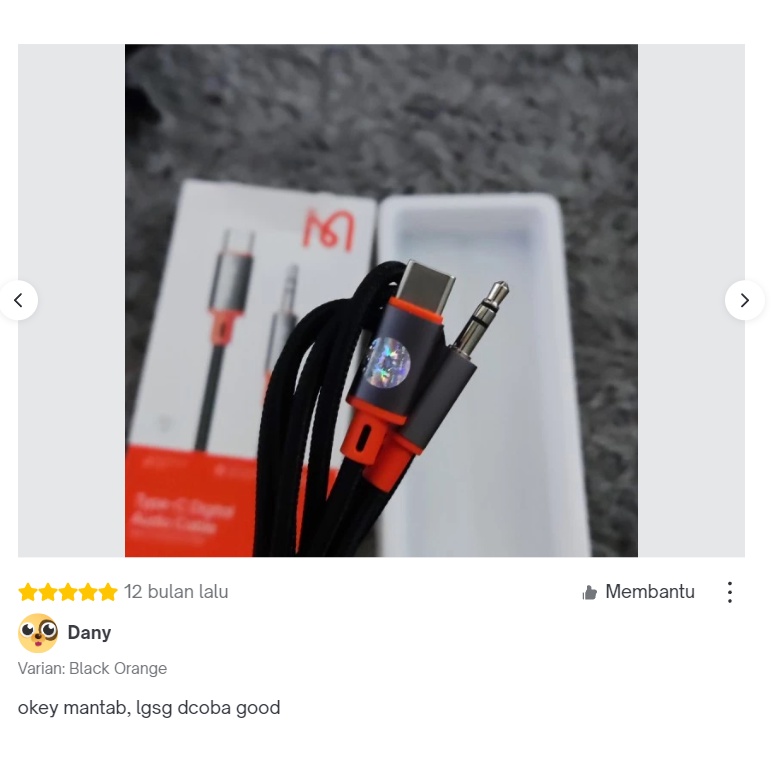
Task: Go to the next review photo
Action: click(745, 300)
